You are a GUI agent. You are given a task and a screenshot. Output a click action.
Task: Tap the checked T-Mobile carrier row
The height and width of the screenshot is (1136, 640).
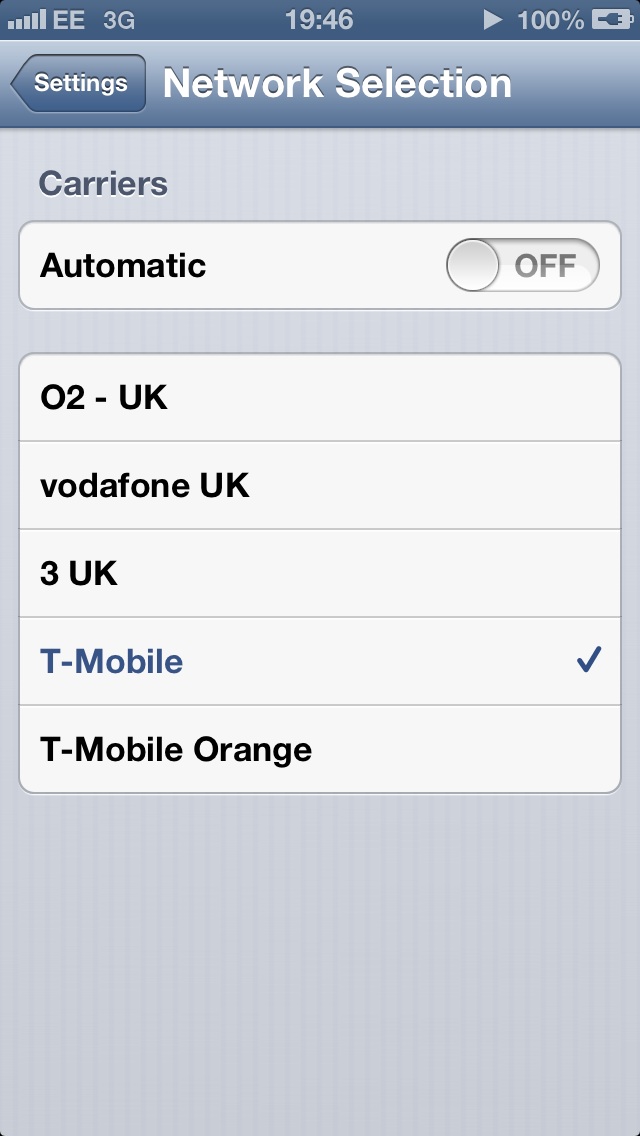click(320, 662)
